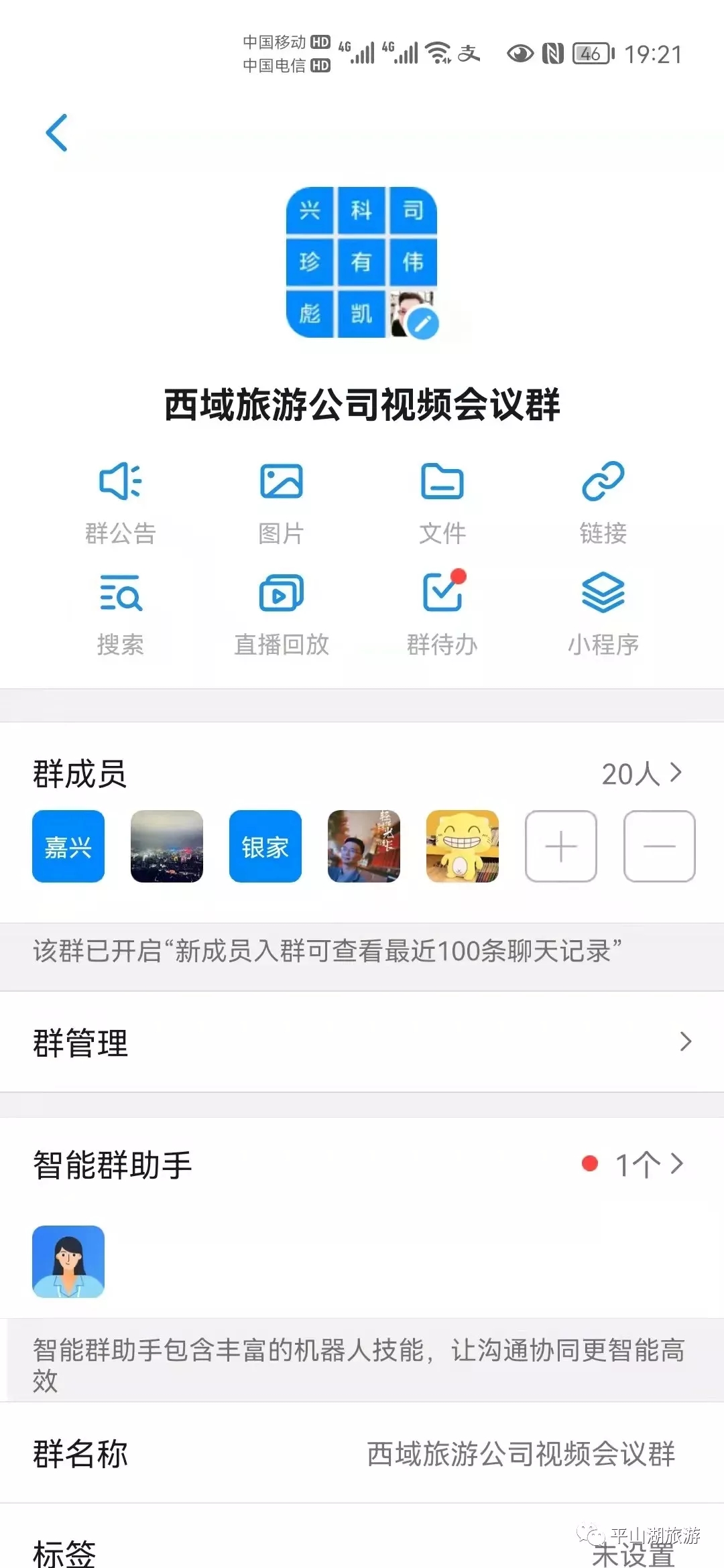Open member 嘉兴's profile
The image size is (724, 1568).
[68, 846]
